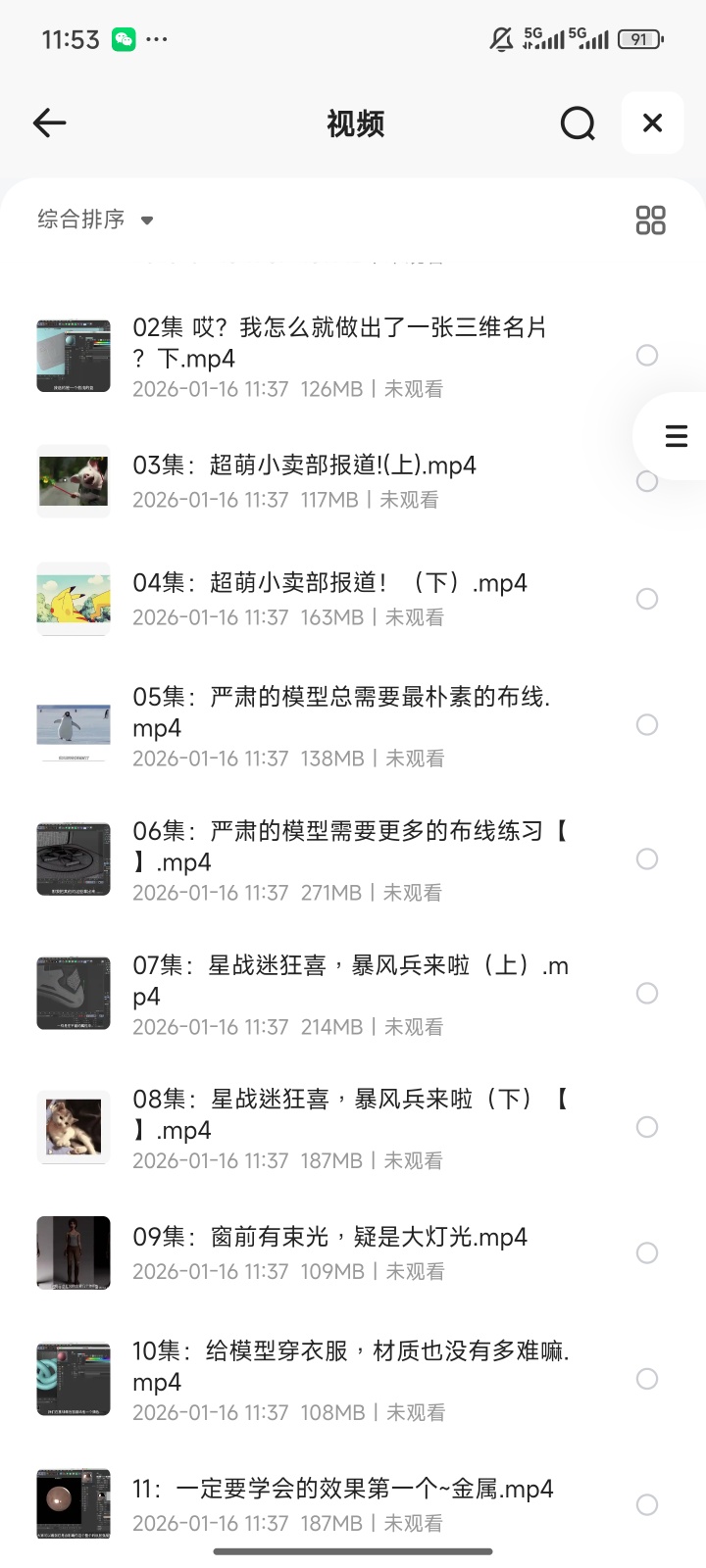Switch to grid view layout

650,221
